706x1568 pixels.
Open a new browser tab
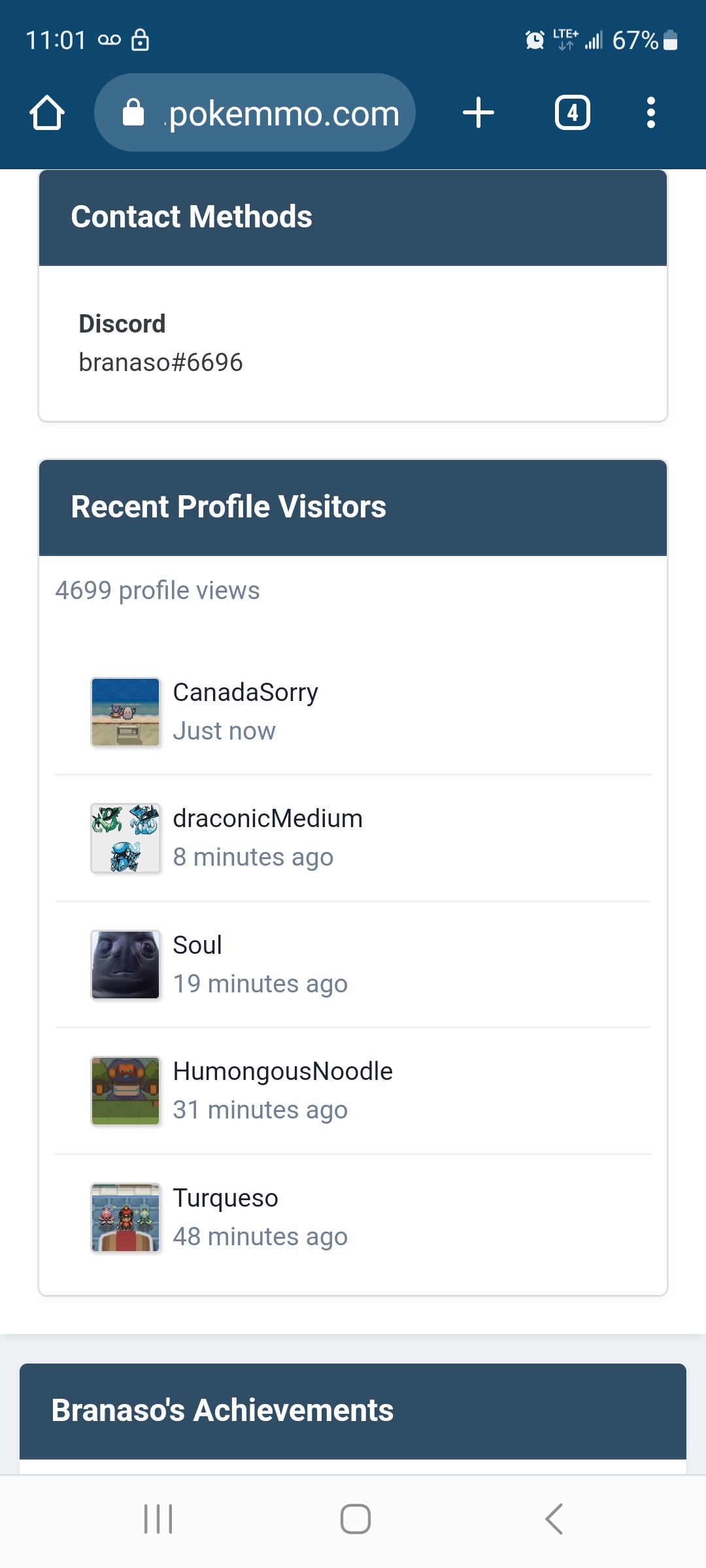click(479, 112)
